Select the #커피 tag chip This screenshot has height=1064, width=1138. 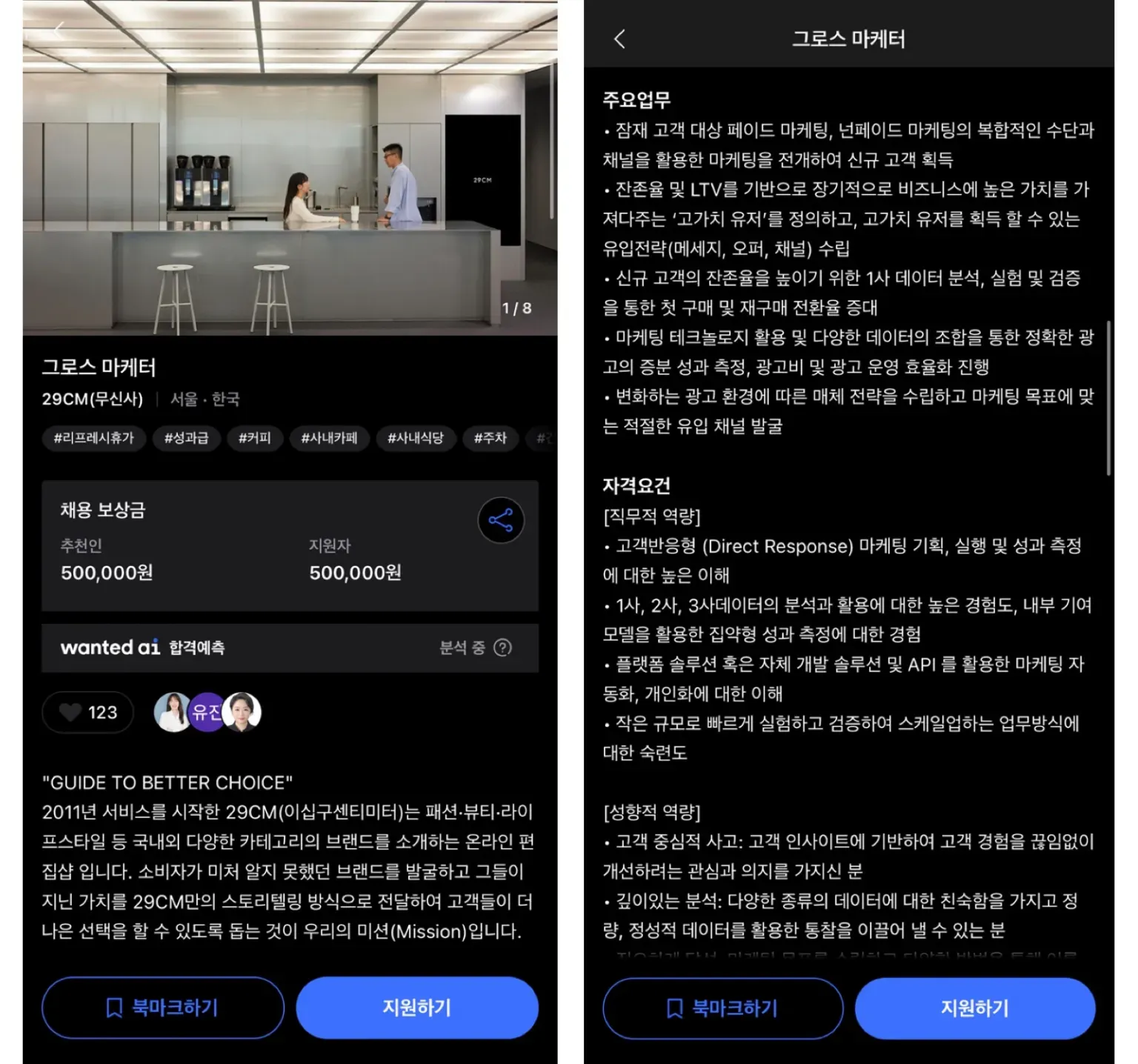[x=254, y=438]
